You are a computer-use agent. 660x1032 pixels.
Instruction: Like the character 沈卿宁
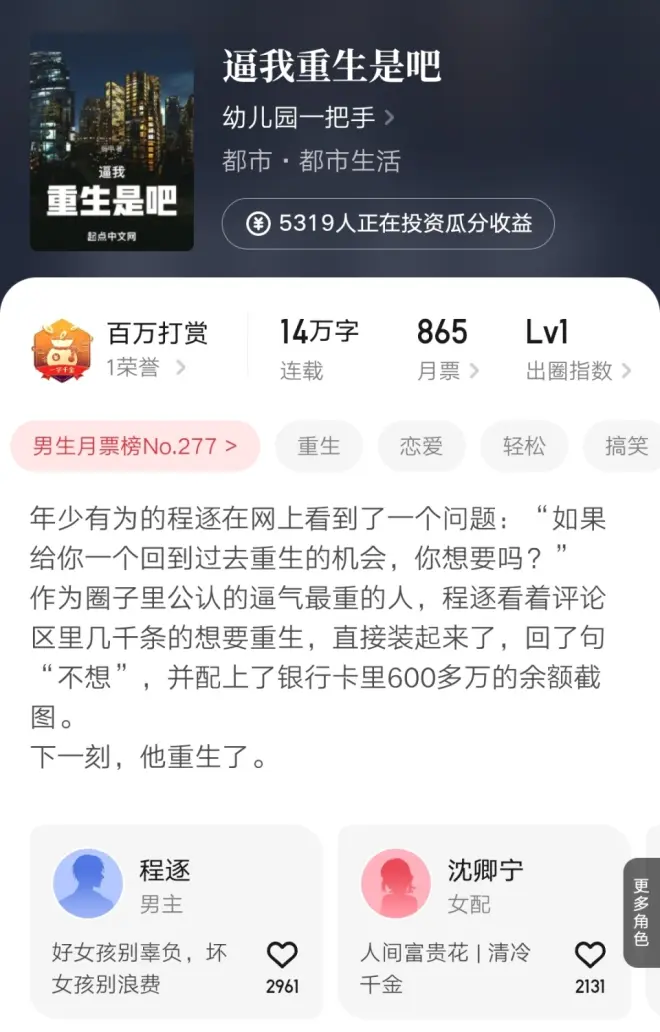click(x=590, y=957)
